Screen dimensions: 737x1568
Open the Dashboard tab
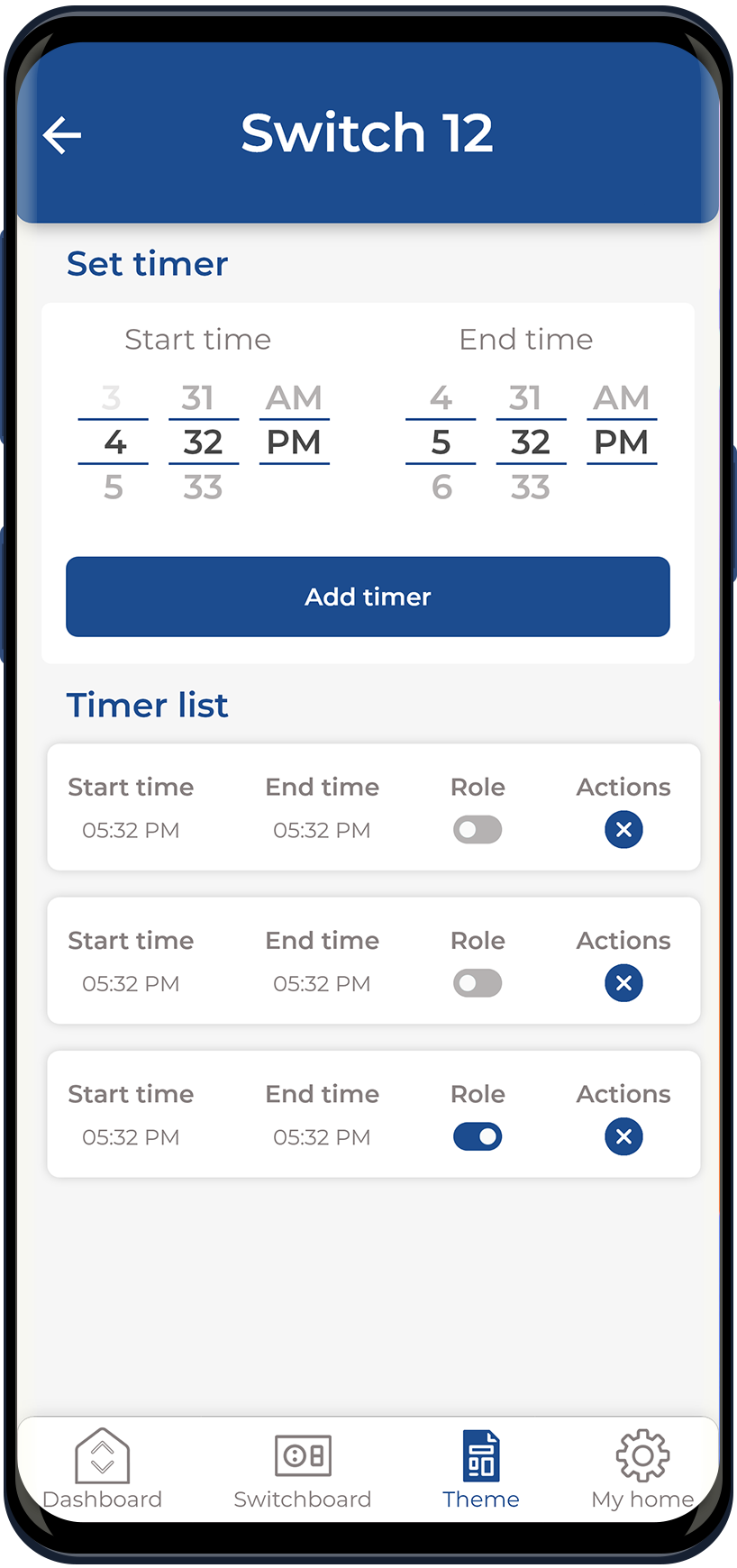[x=102, y=1469]
